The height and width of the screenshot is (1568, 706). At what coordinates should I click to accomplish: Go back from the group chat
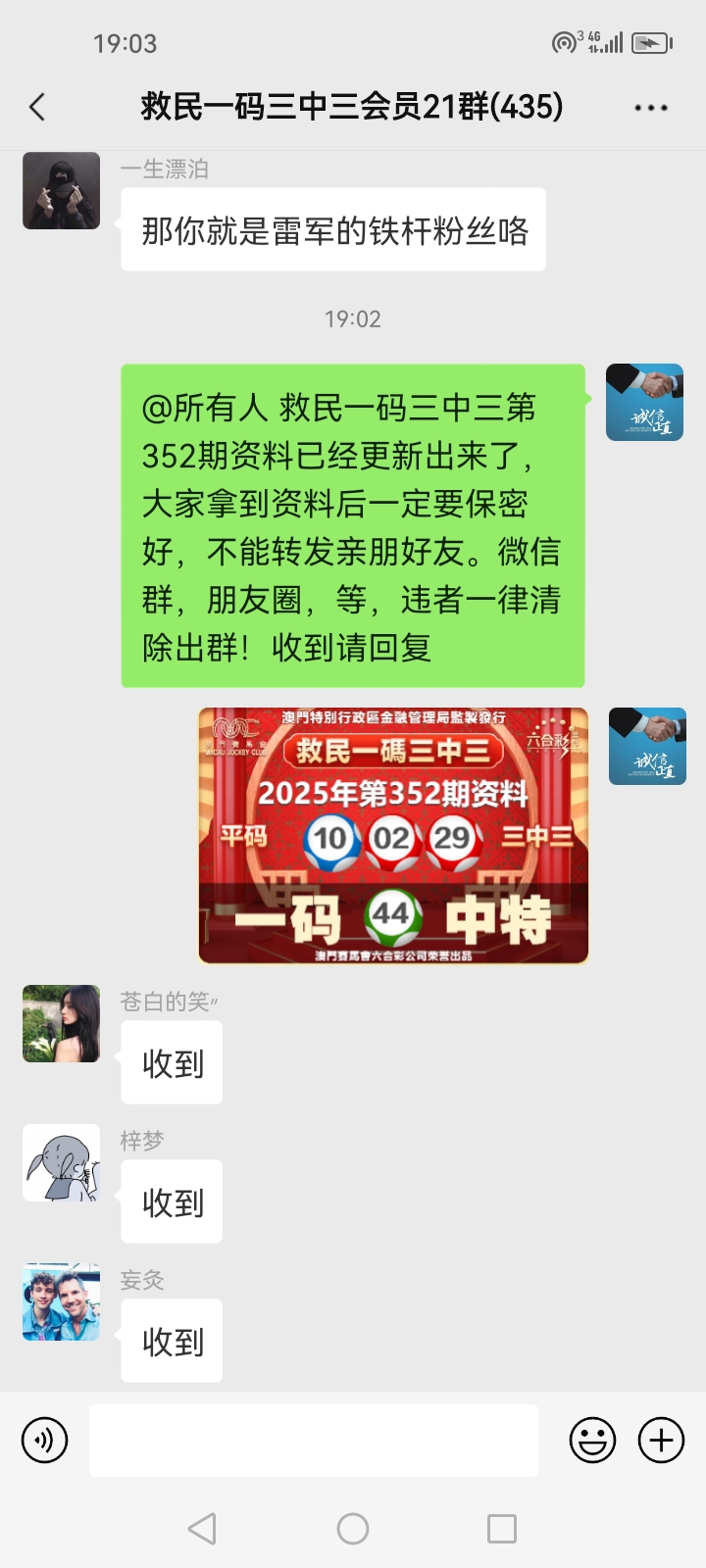(37, 107)
